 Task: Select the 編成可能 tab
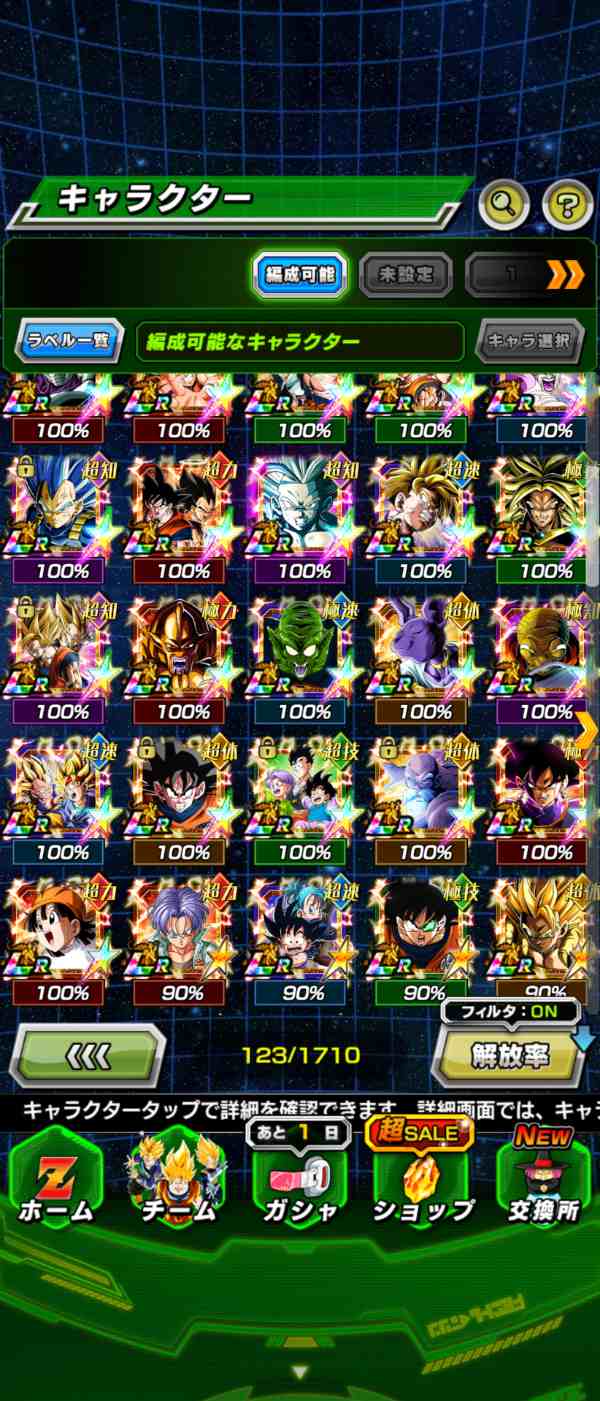click(x=300, y=274)
